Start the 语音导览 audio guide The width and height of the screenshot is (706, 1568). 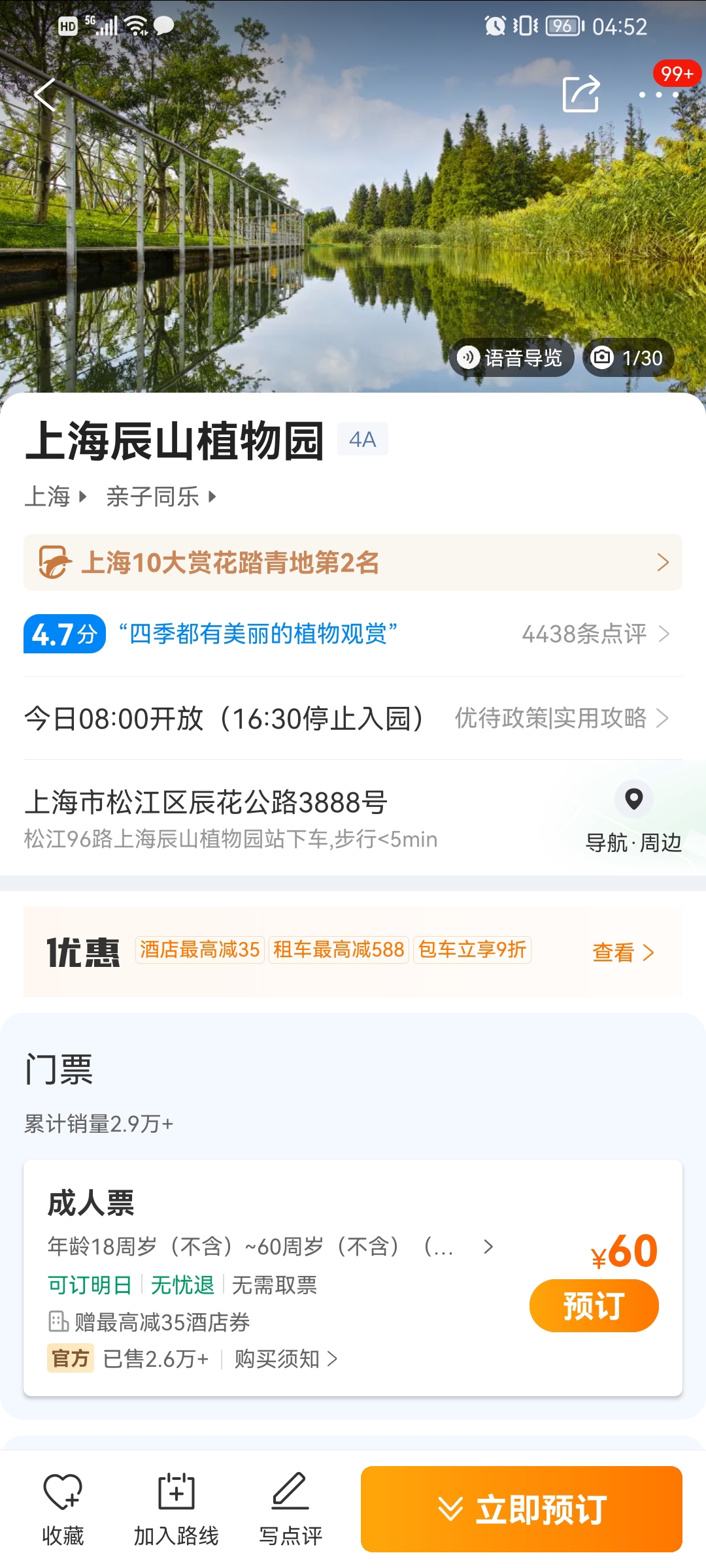pos(511,358)
